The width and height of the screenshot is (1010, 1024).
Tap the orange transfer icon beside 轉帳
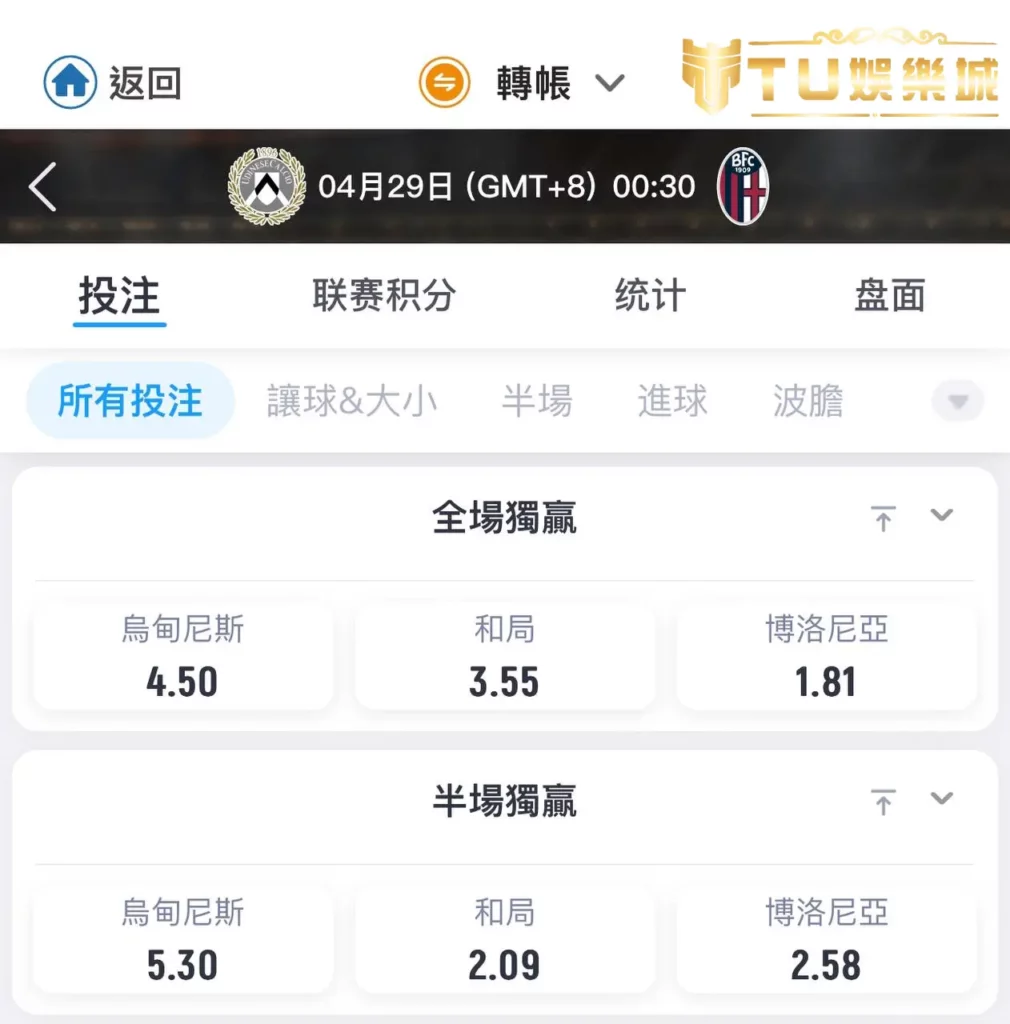pyautogui.click(x=444, y=83)
